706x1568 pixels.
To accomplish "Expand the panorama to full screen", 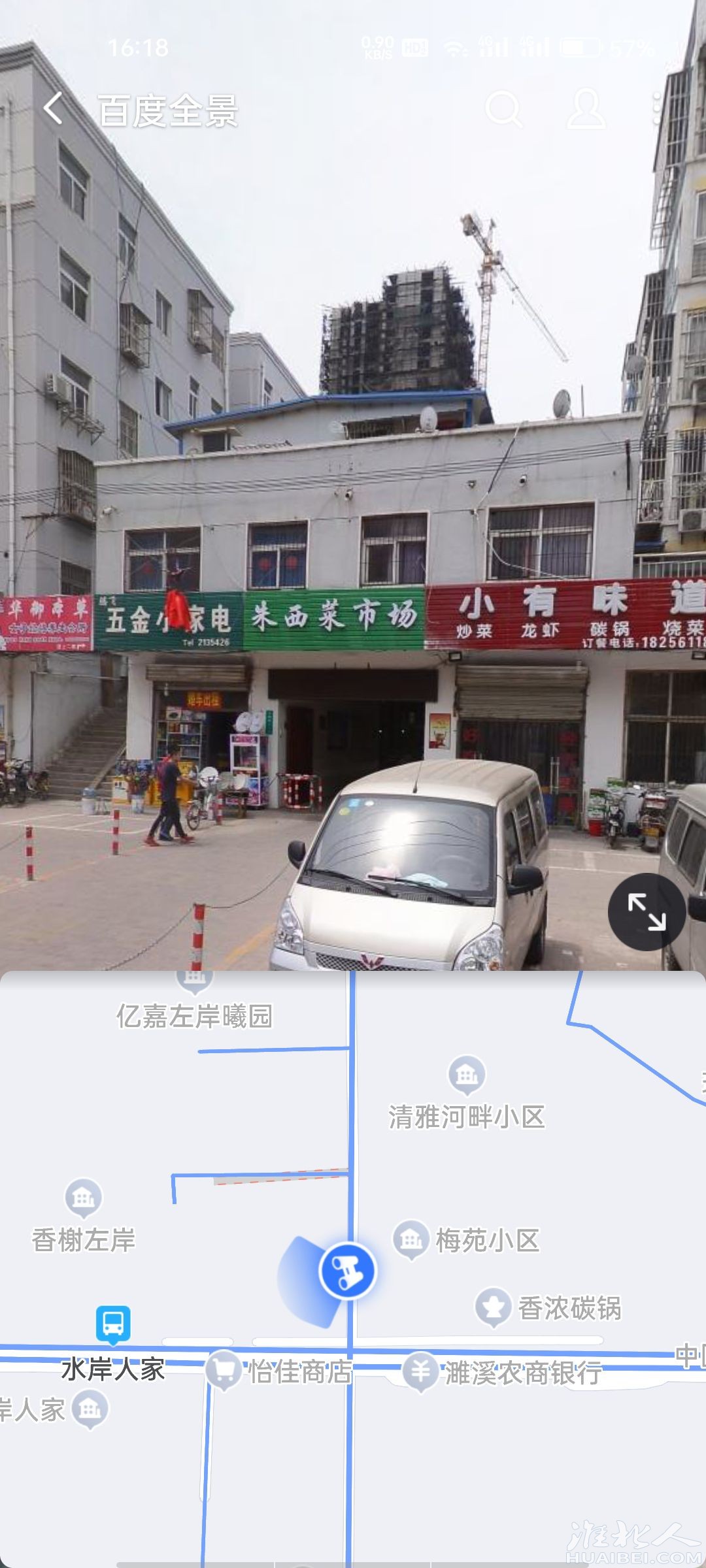I will (x=646, y=911).
